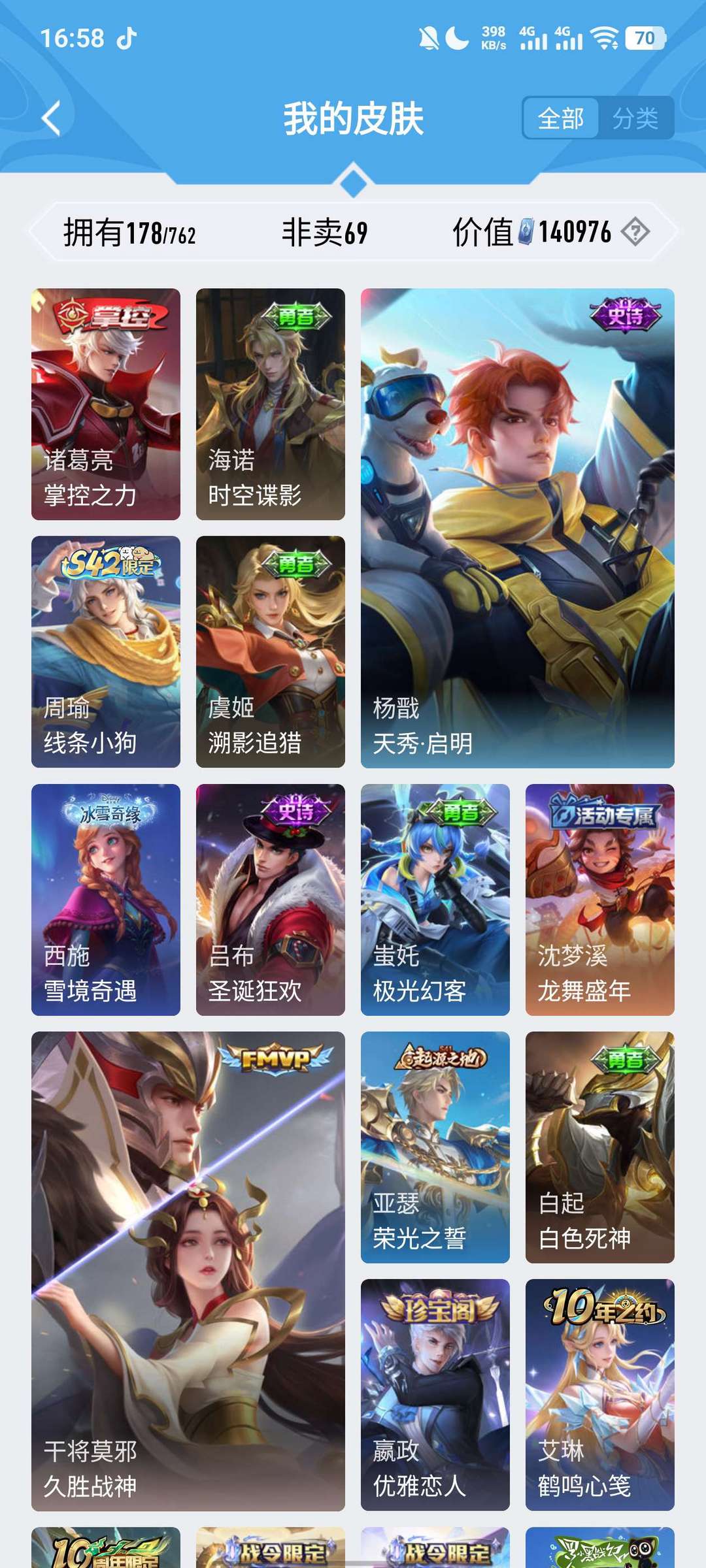Switch to the 全部 tab
Viewport: 706px width, 1568px height.
point(560,119)
